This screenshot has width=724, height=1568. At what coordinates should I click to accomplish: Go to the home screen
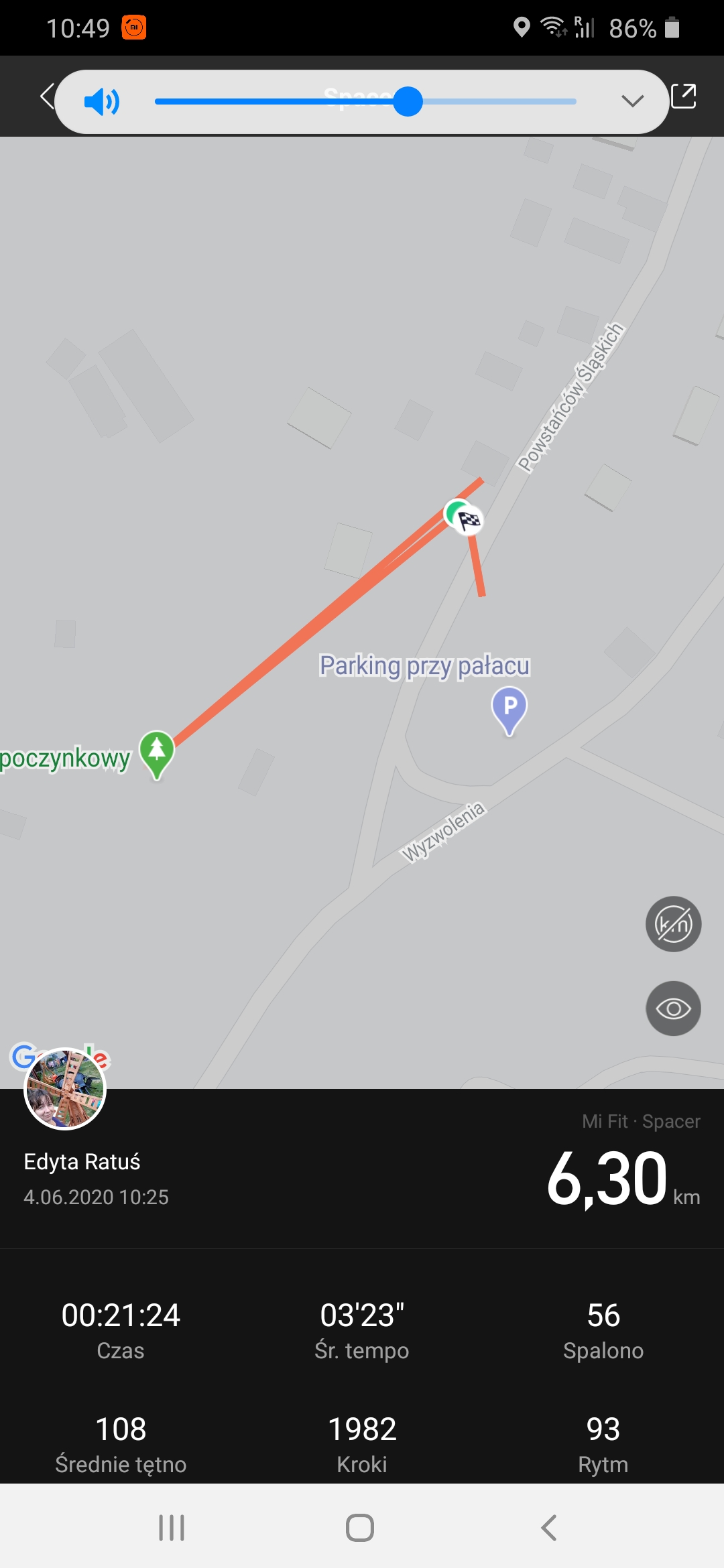[x=360, y=1528]
